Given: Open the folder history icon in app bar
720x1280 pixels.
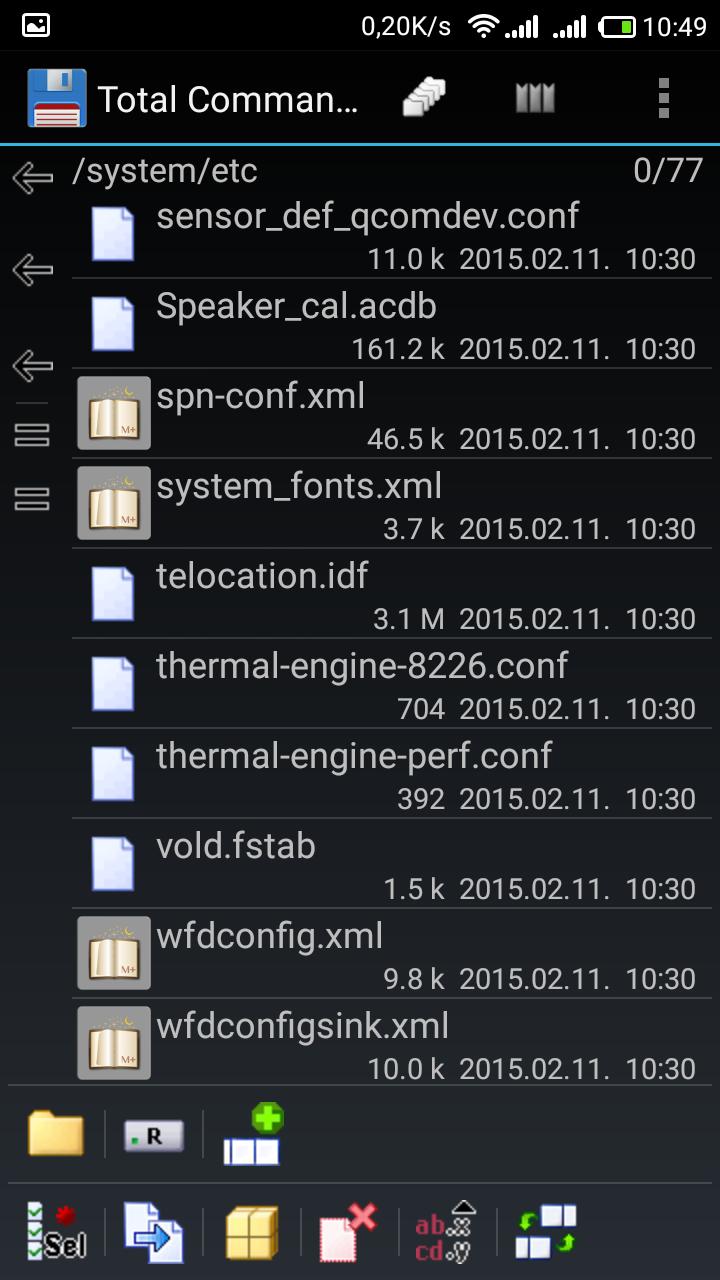Looking at the screenshot, I should click(x=425, y=99).
